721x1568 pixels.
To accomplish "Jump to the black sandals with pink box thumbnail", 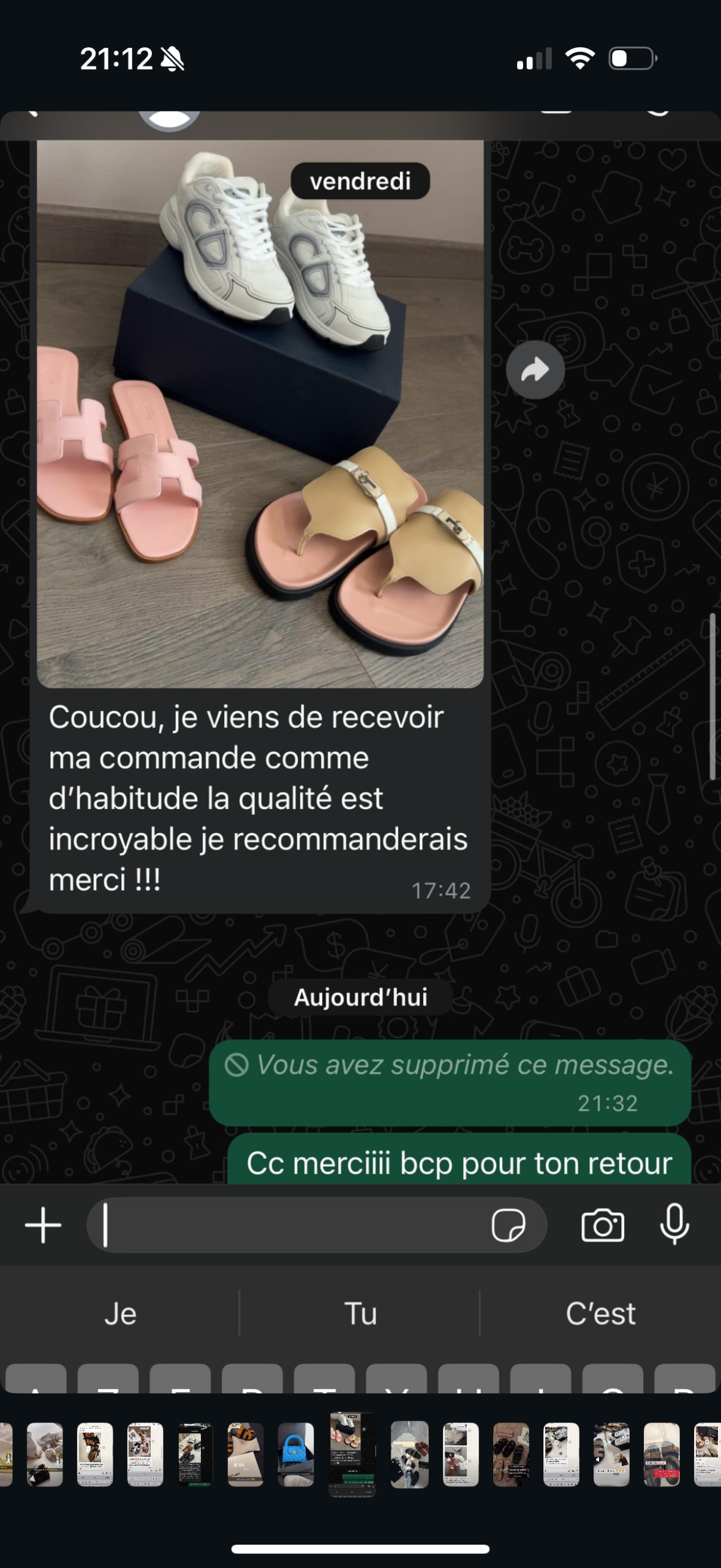I will [x=511, y=1454].
